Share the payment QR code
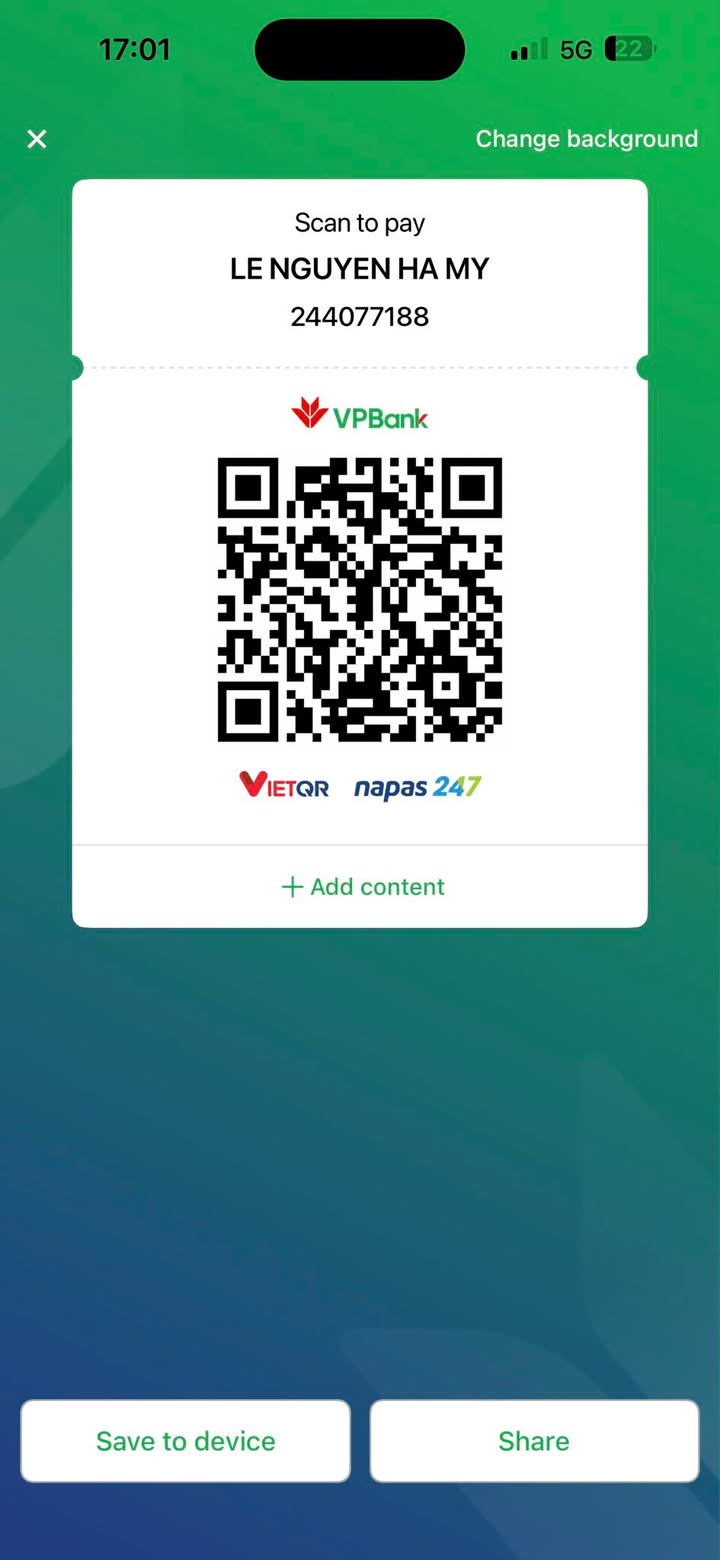 [534, 1441]
